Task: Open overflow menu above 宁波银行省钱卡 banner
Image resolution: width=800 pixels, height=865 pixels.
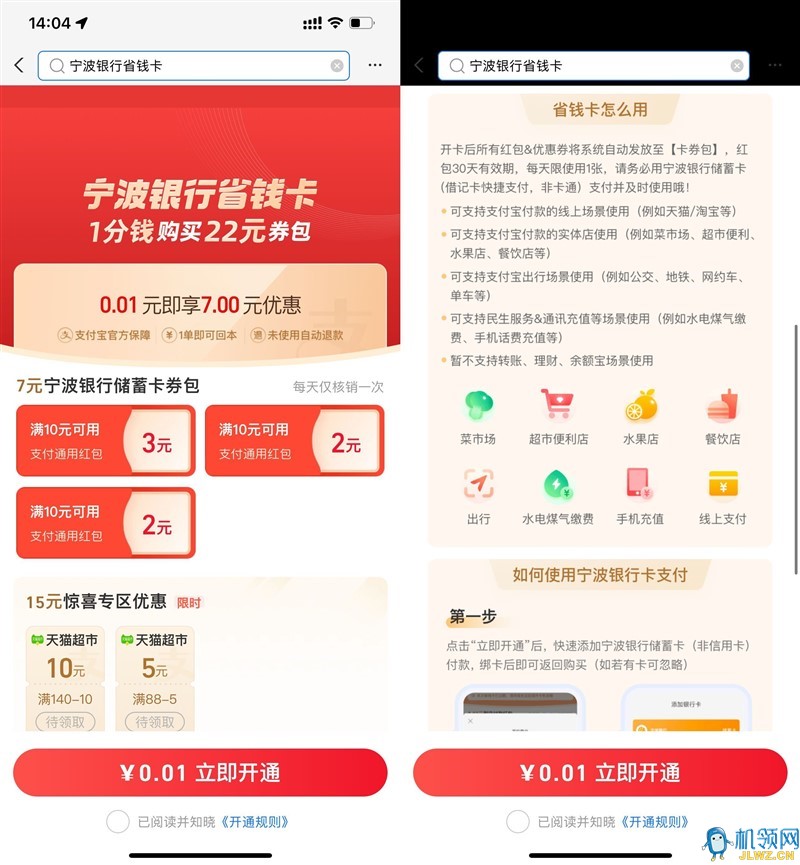Action: coord(375,65)
